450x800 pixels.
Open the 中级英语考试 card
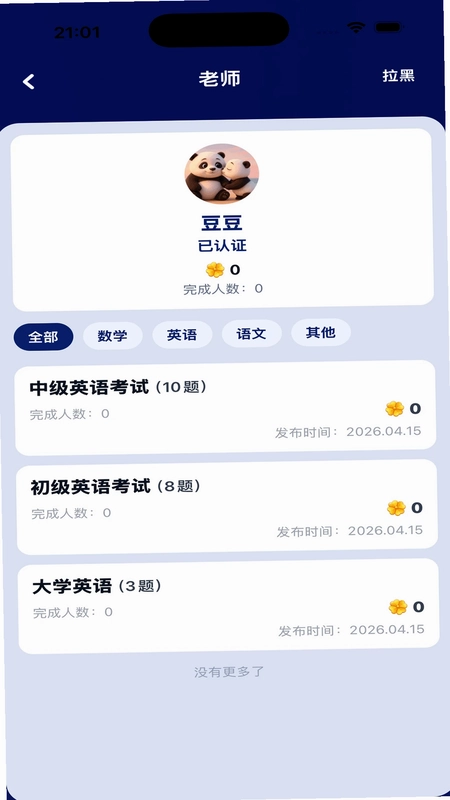click(226, 408)
